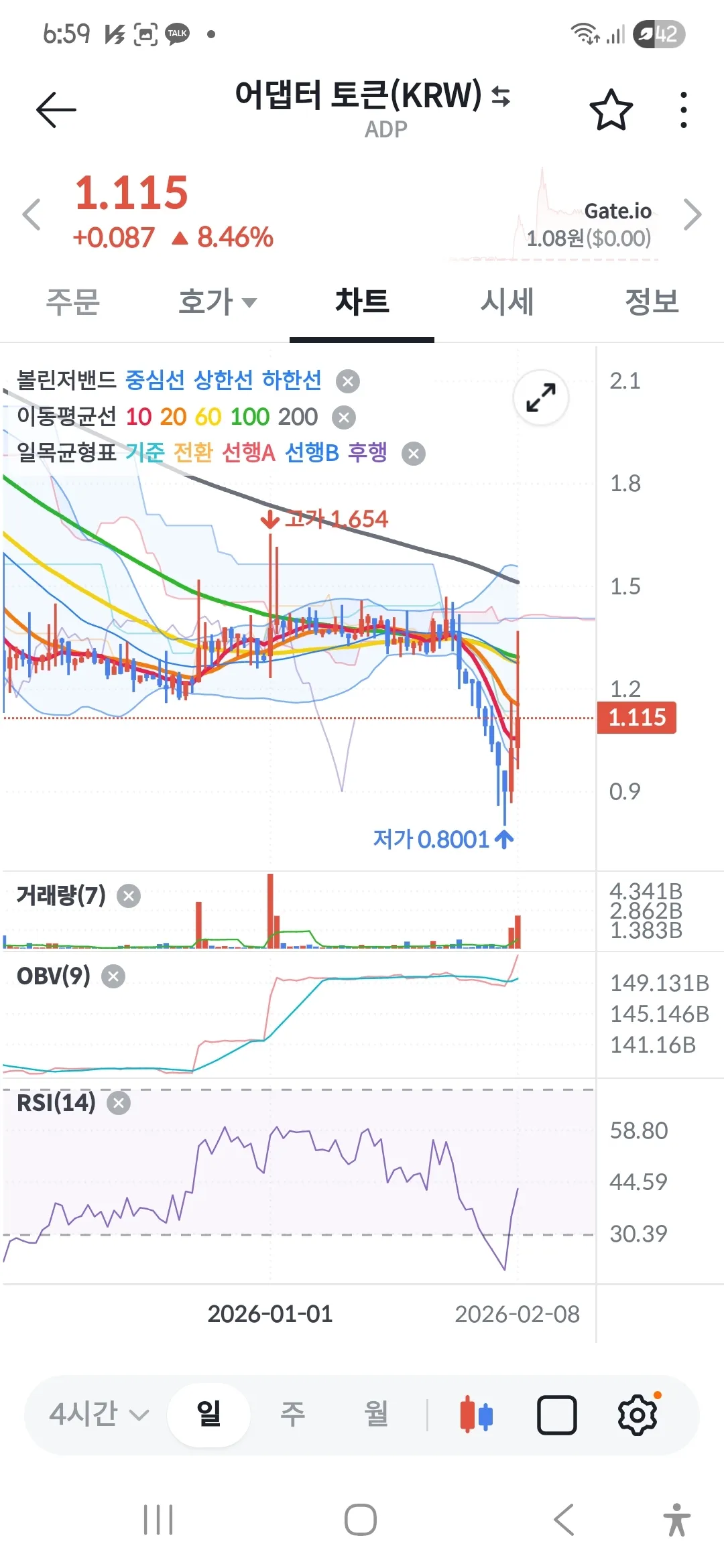Open the 호가 dropdown tab

pos(217,302)
